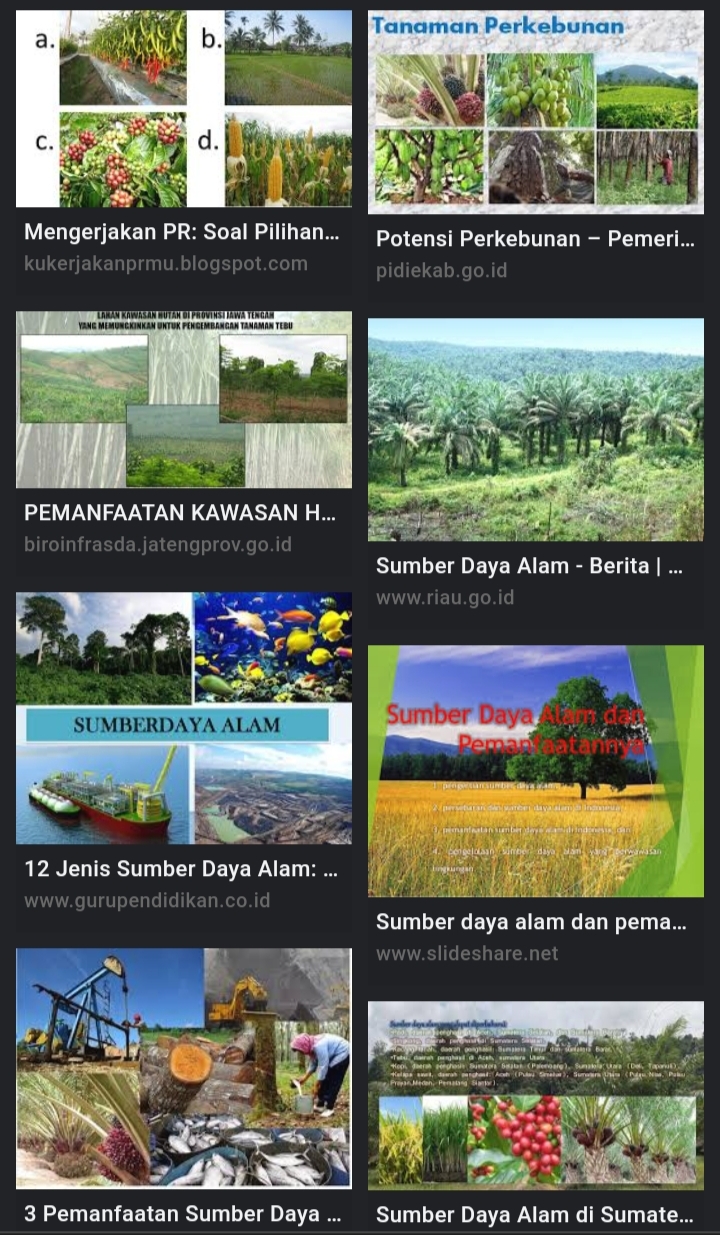Open the Mengerjakan PR: Soal Pilihan image result
This screenshot has width=720, height=1235.
tap(184, 108)
